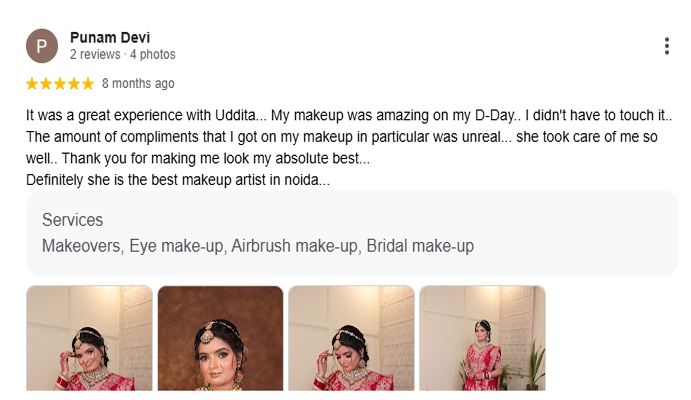Viewport: 691px width, 400px height.
Task: Open Punam Devi's profile avatar
Action: 42,46
